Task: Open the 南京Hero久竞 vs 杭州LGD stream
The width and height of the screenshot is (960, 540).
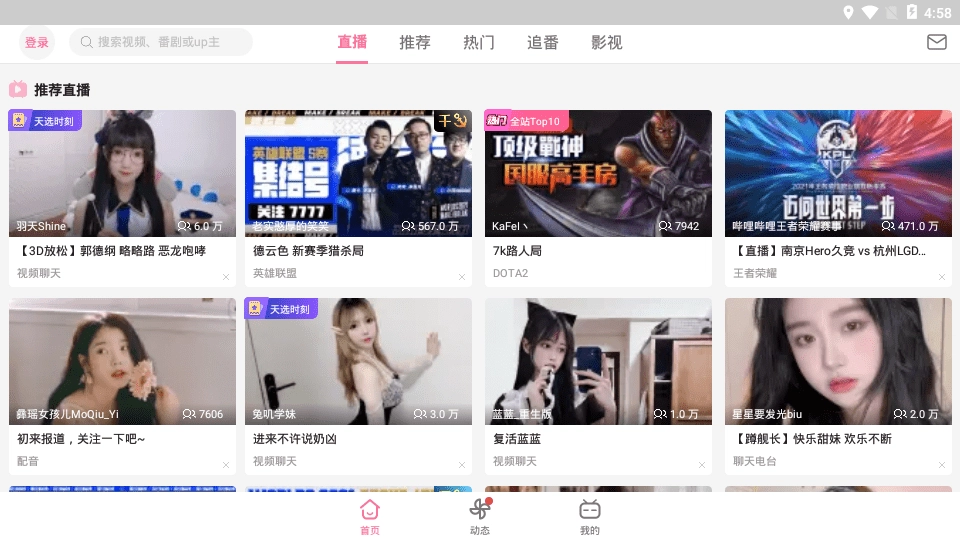Action: click(838, 174)
